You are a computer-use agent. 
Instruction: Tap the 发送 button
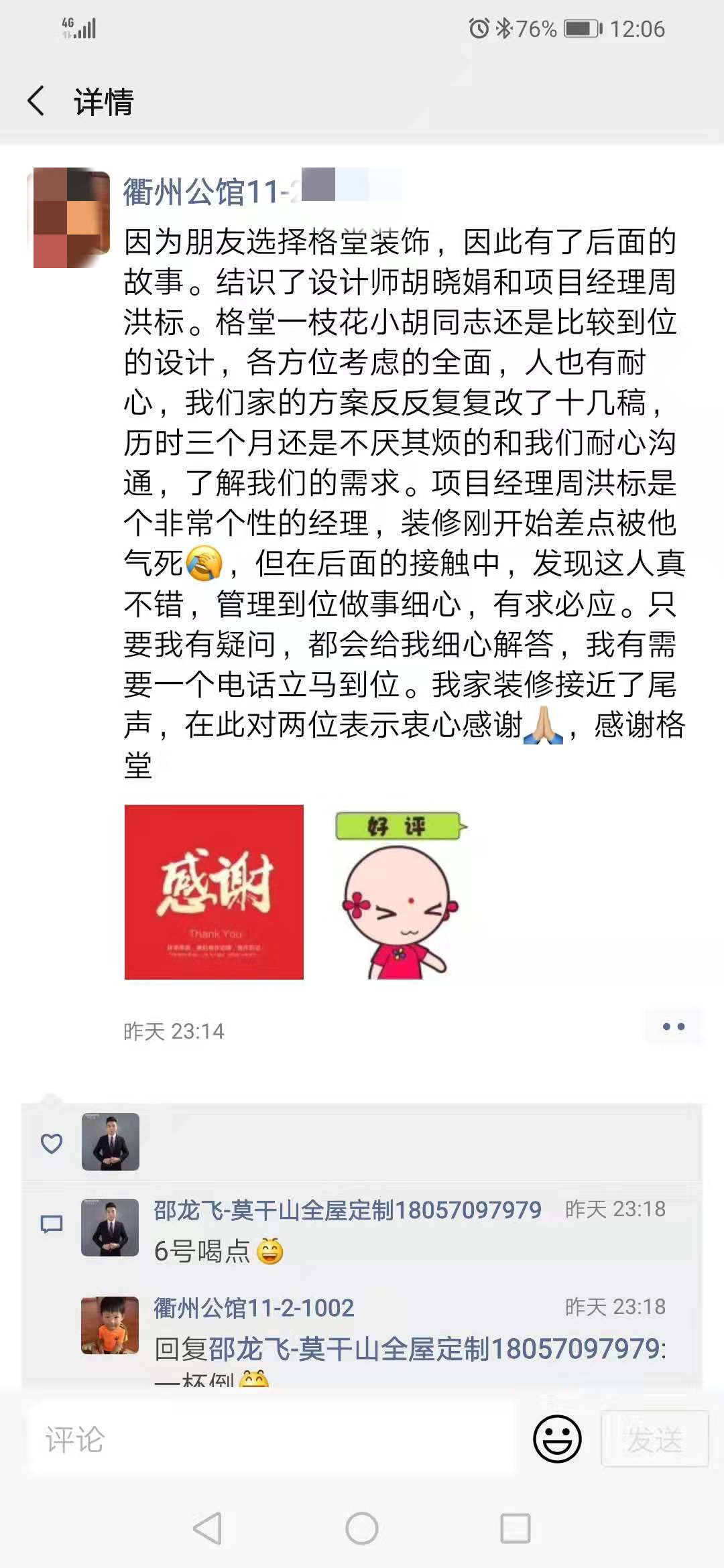pos(654,1439)
